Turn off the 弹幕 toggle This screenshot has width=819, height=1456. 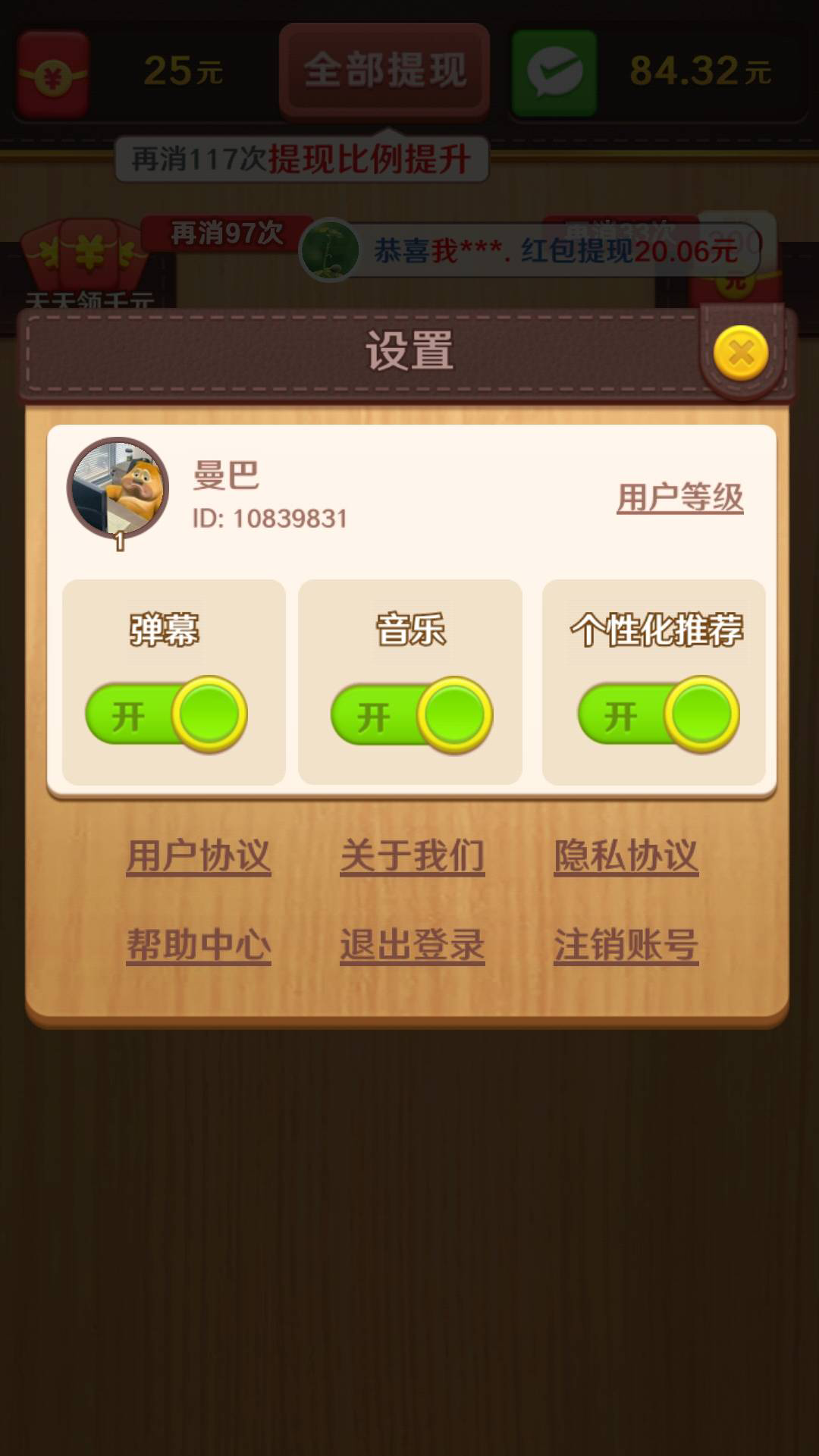(x=166, y=714)
